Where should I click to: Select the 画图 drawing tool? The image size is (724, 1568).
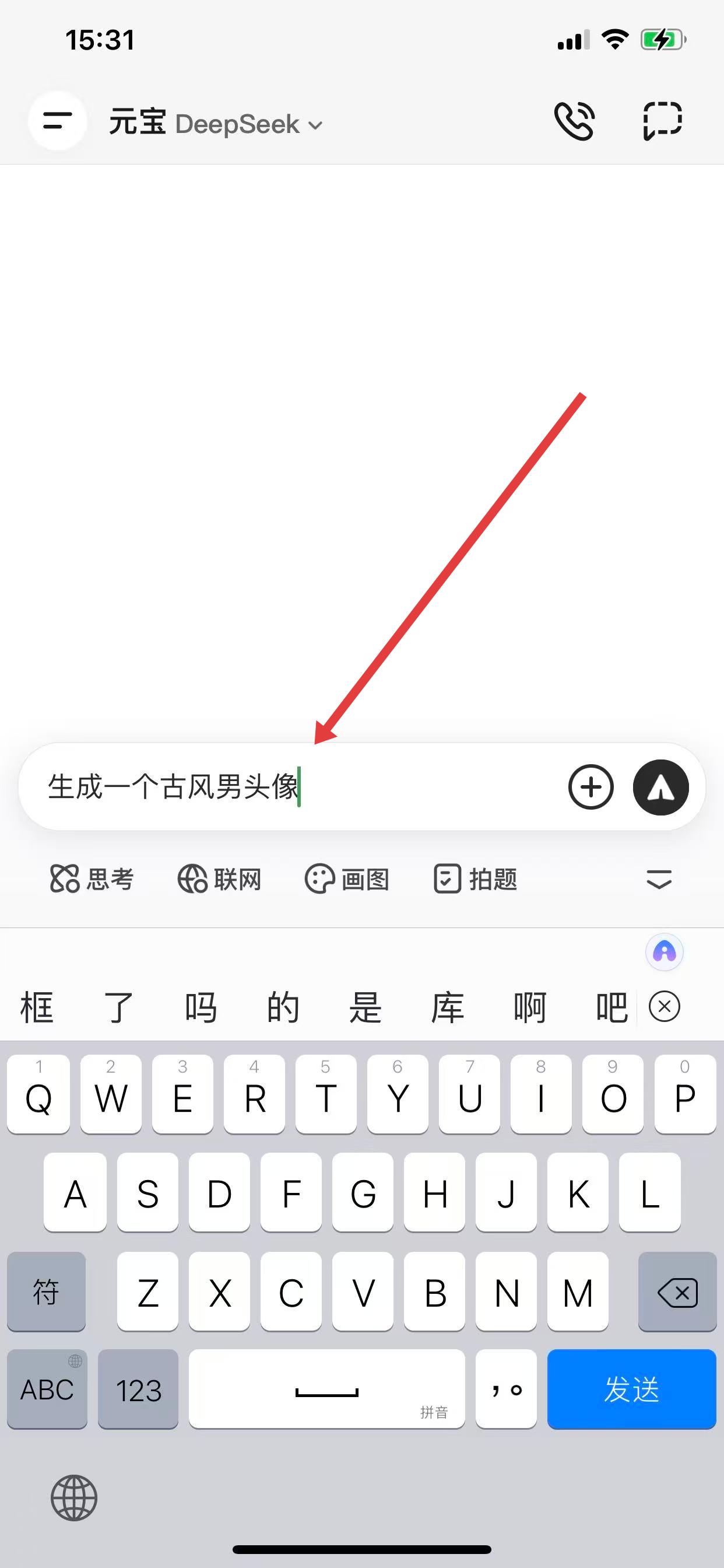pos(347,879)
